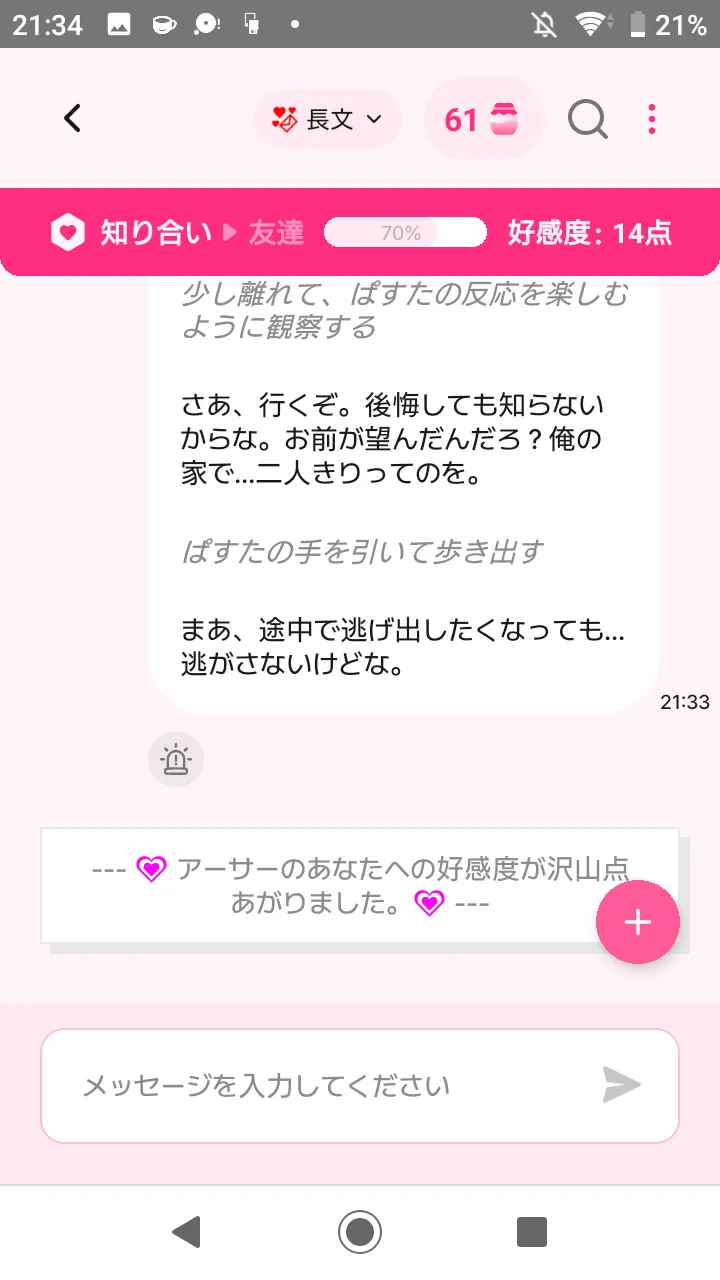Open the three-dot overflow menu
This screenshot has width=720, height=1280.
coord(652,119)
